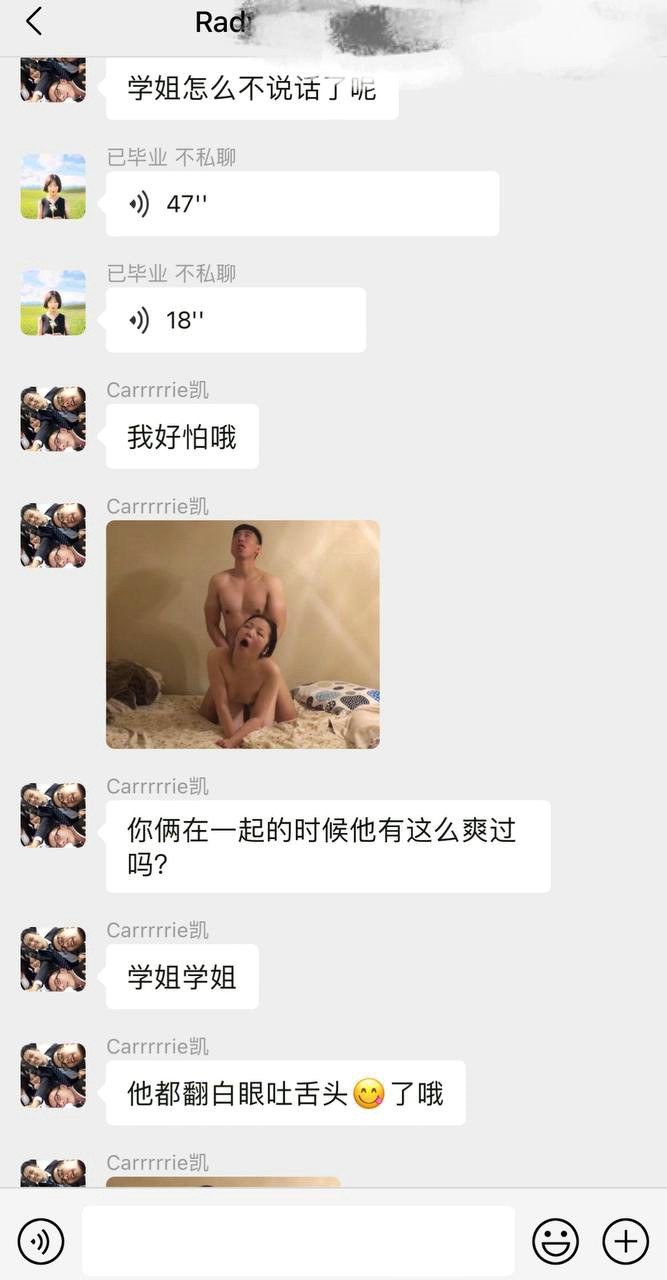Go back using the top-left arrow
Screen dimensions: 667x1280
[34, 22]
